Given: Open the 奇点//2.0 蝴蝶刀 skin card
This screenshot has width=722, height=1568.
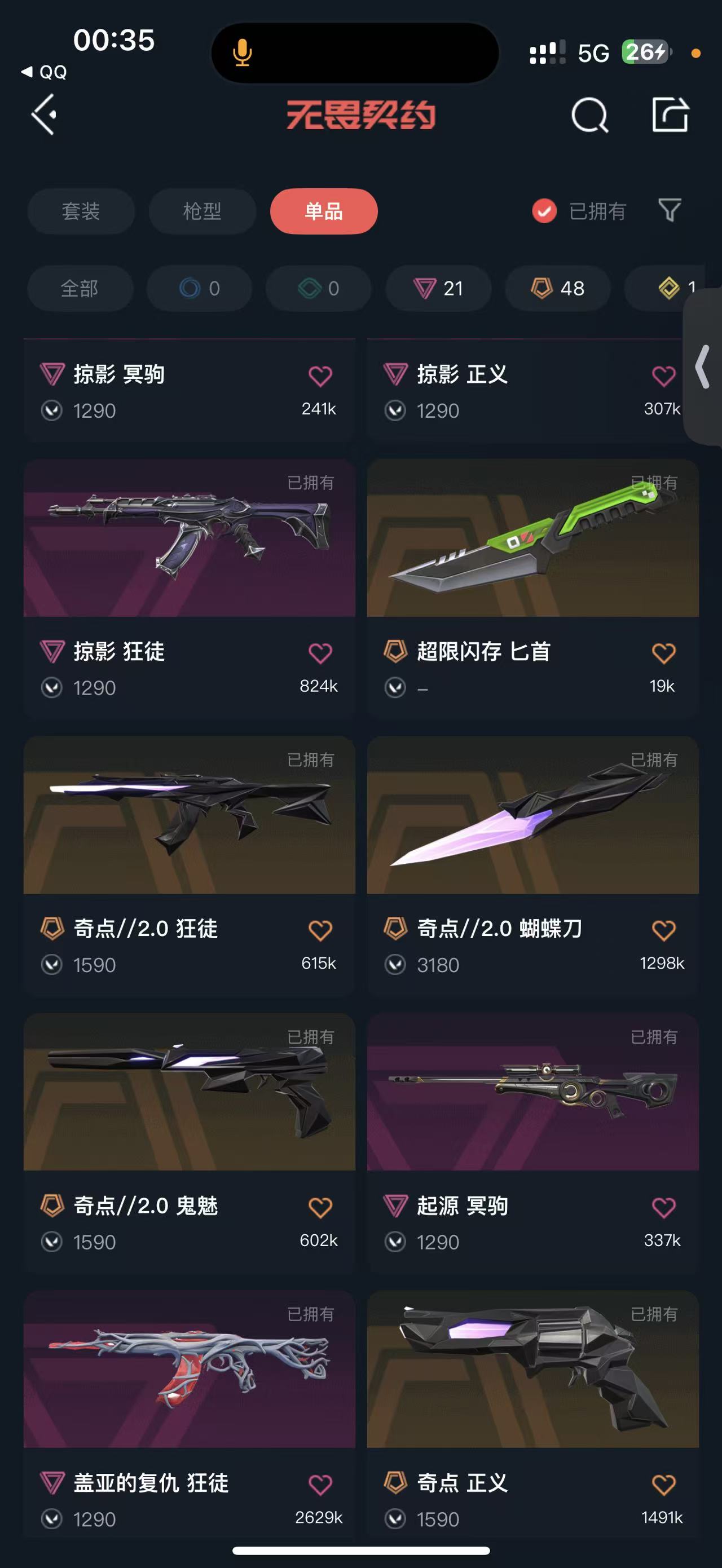Looking at the screenshot, I should click(x=532, y=865).
